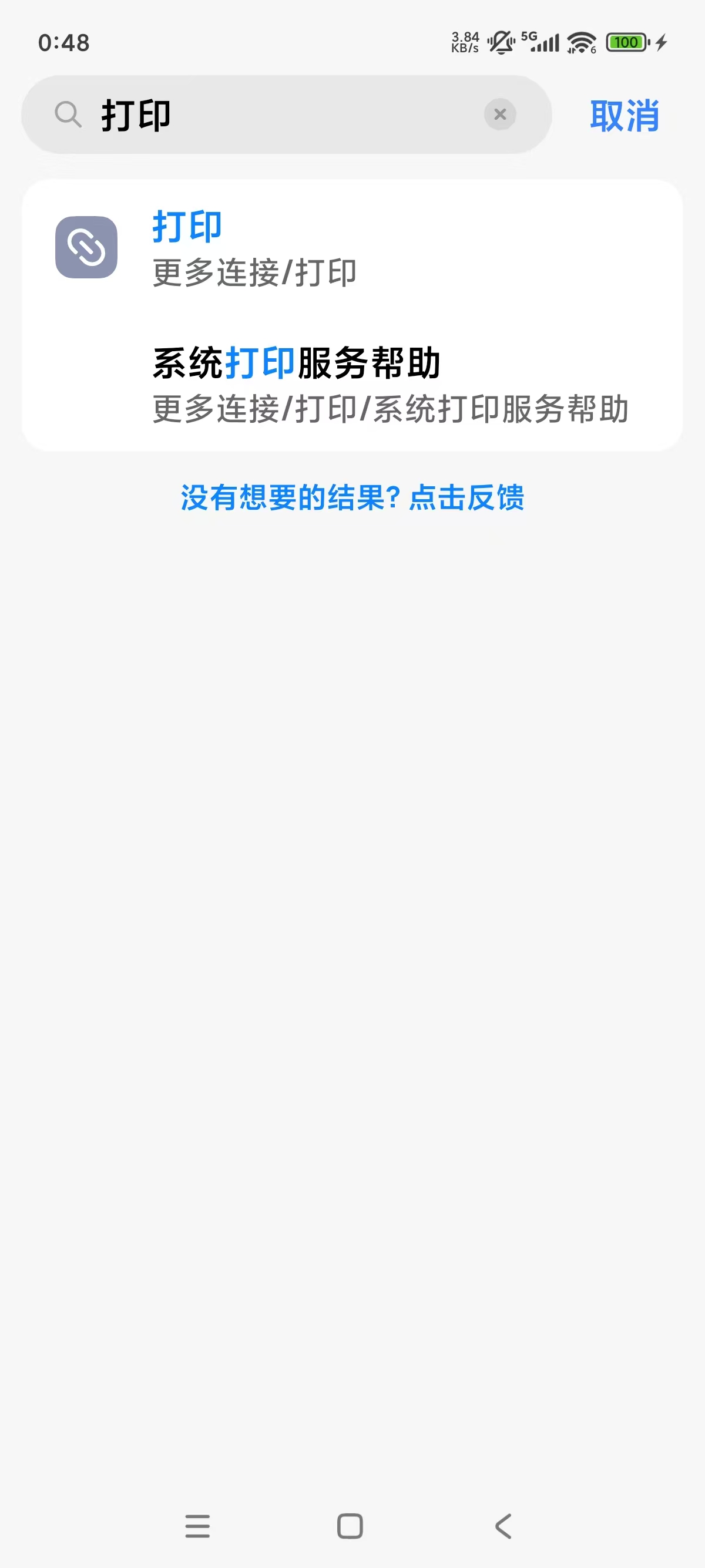Viewport: 705px width, 1568px height.
Task: Clear the search text with the x button
Action: coord(500,115)
